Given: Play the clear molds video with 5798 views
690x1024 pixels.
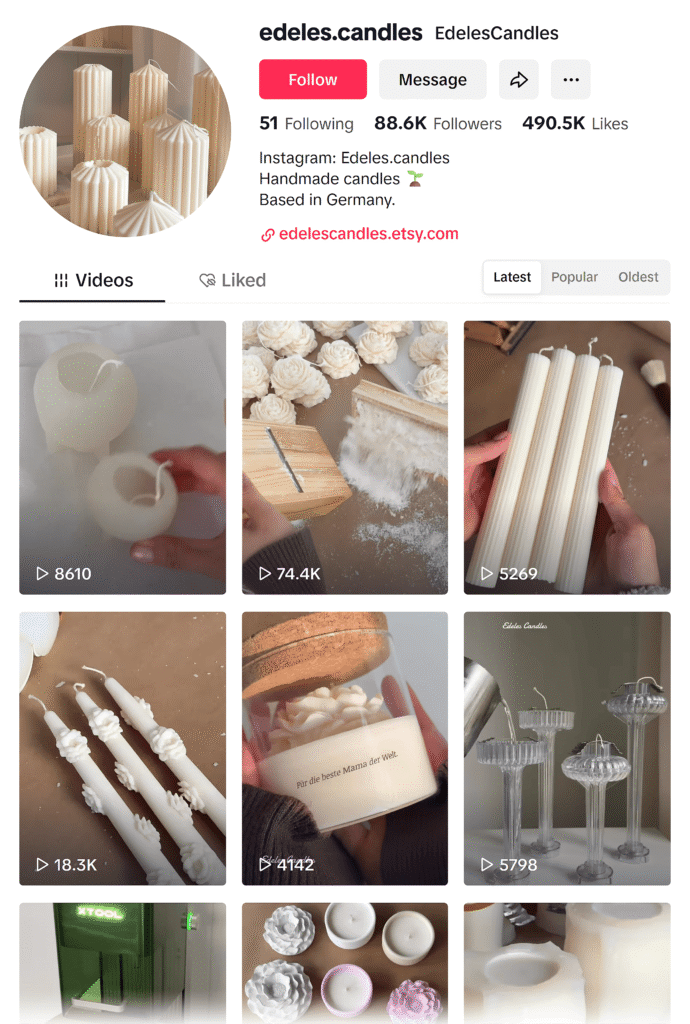Looking at the screenshot, I should coord(567,748).
